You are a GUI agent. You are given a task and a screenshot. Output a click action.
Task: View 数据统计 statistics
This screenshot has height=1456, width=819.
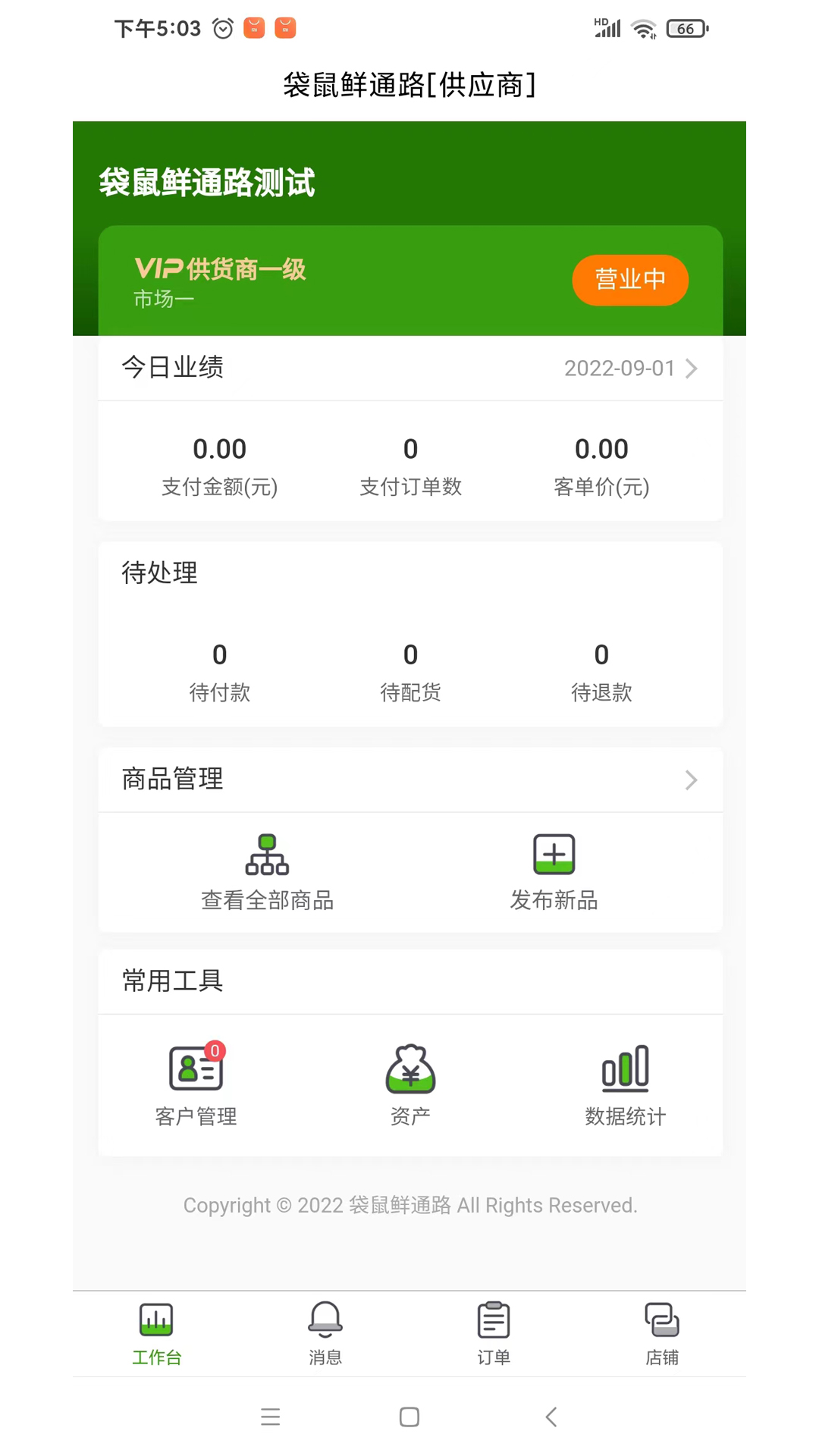click(625, 1084)
